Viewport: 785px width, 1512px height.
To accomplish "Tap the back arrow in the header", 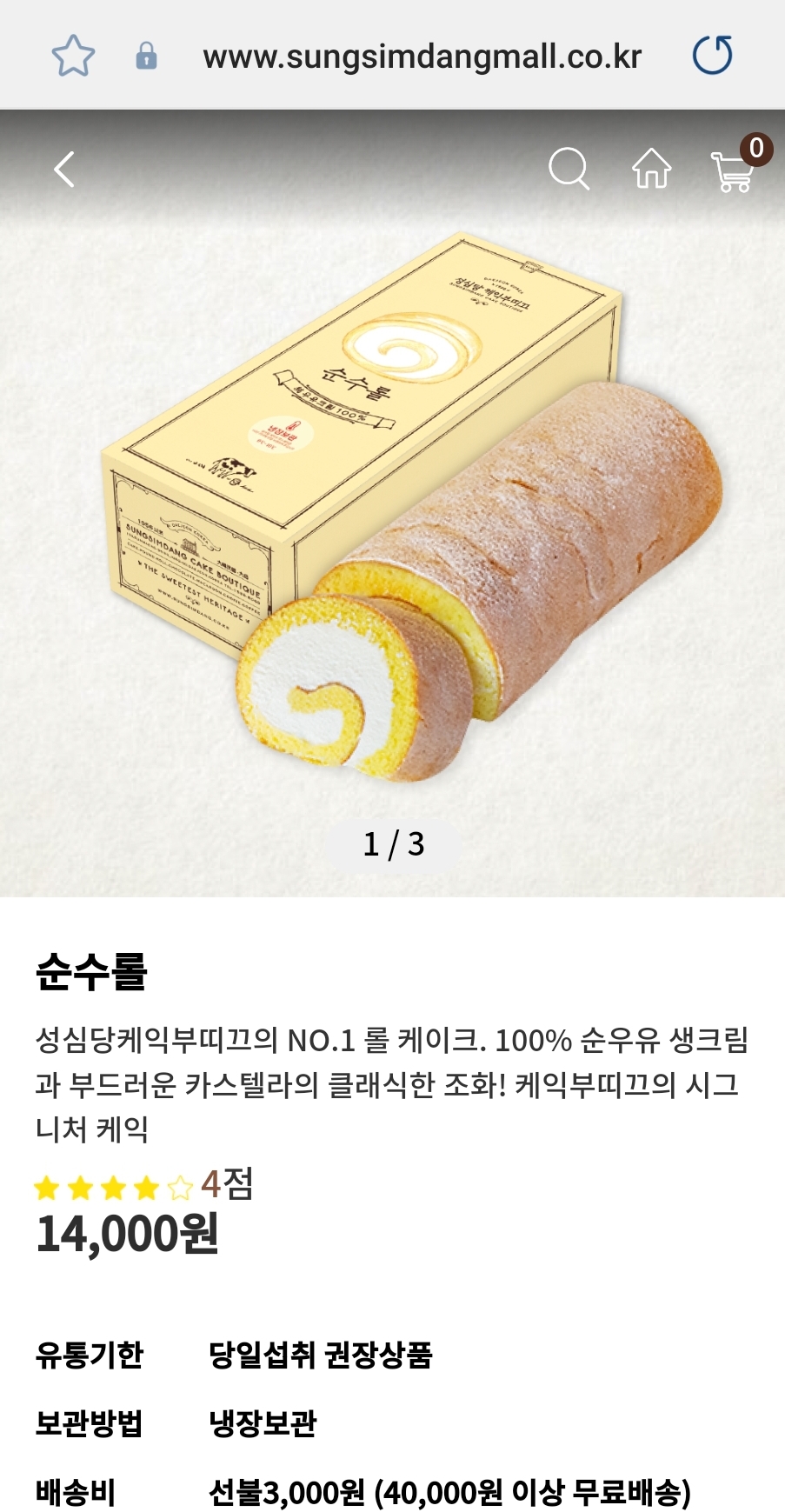I will click(63, 170).
